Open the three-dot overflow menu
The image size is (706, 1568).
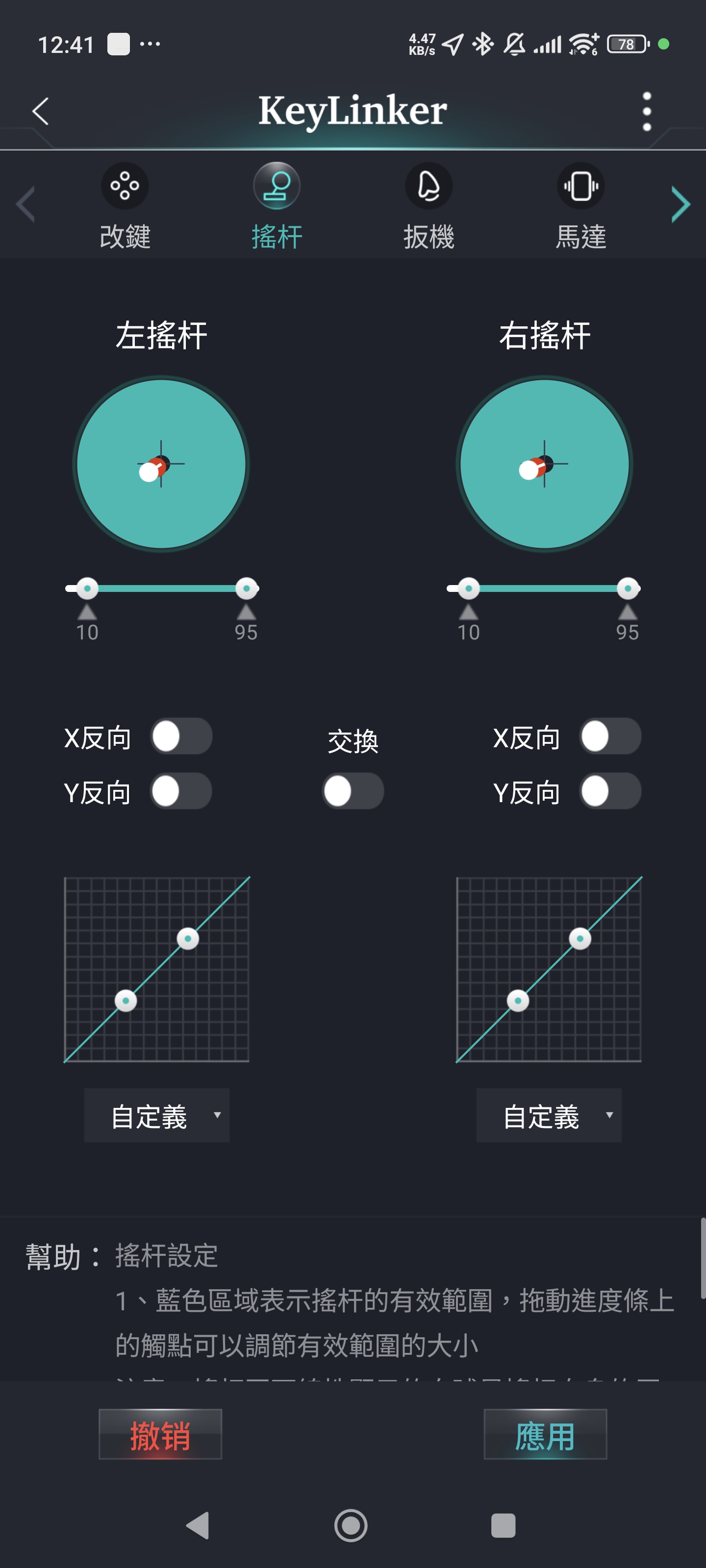646,111
